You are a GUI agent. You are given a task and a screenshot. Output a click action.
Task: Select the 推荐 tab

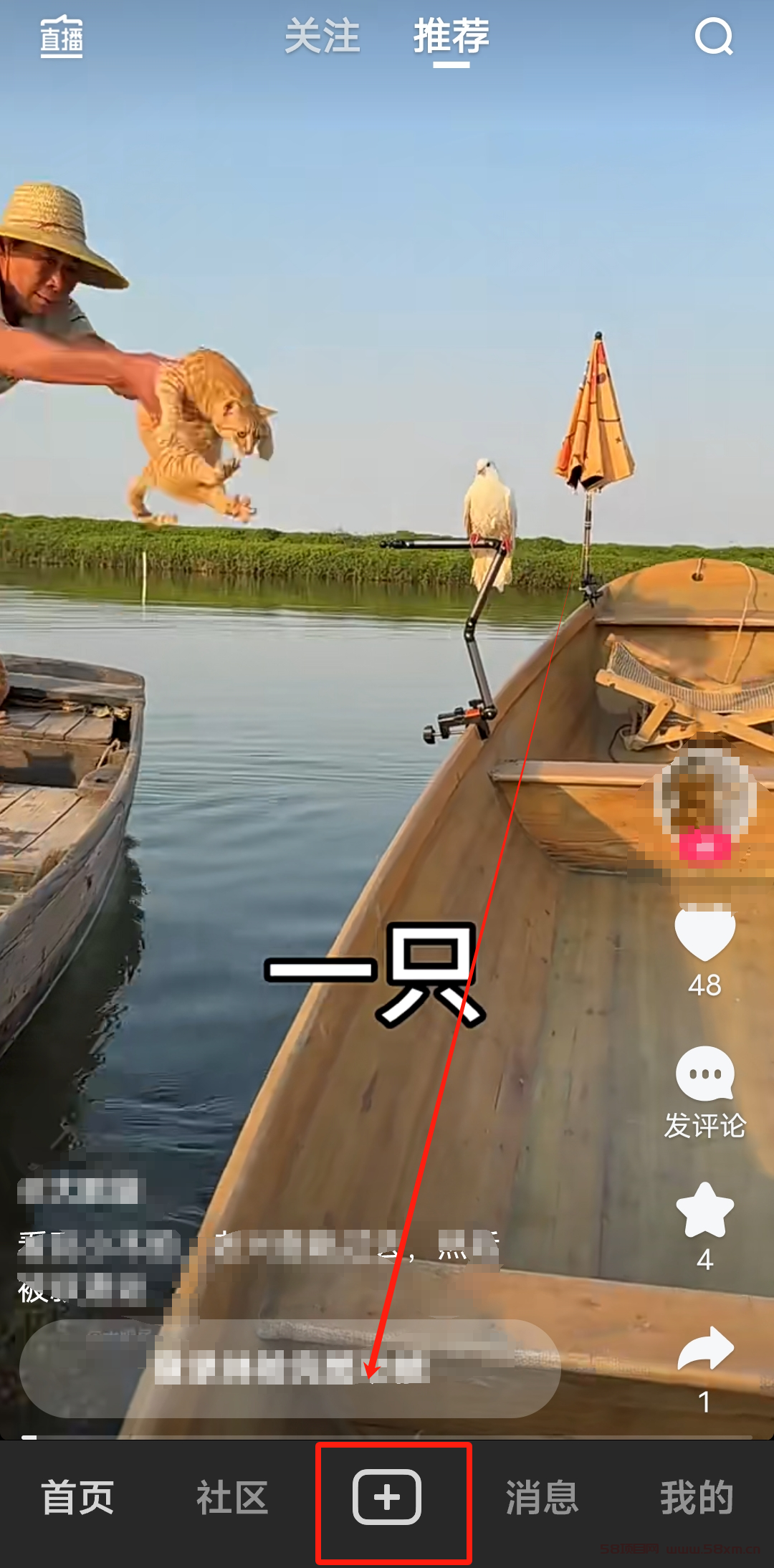pos(451,37)
